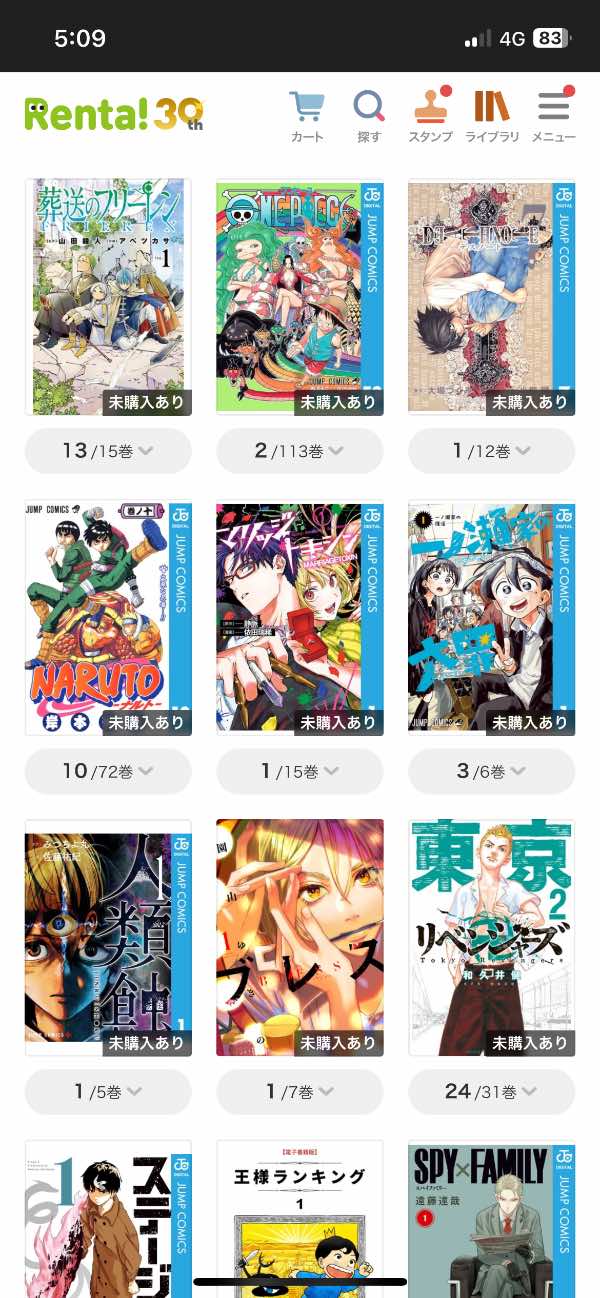
Task: Open the ONE PIECE manga cover
Action: (300, 296)
